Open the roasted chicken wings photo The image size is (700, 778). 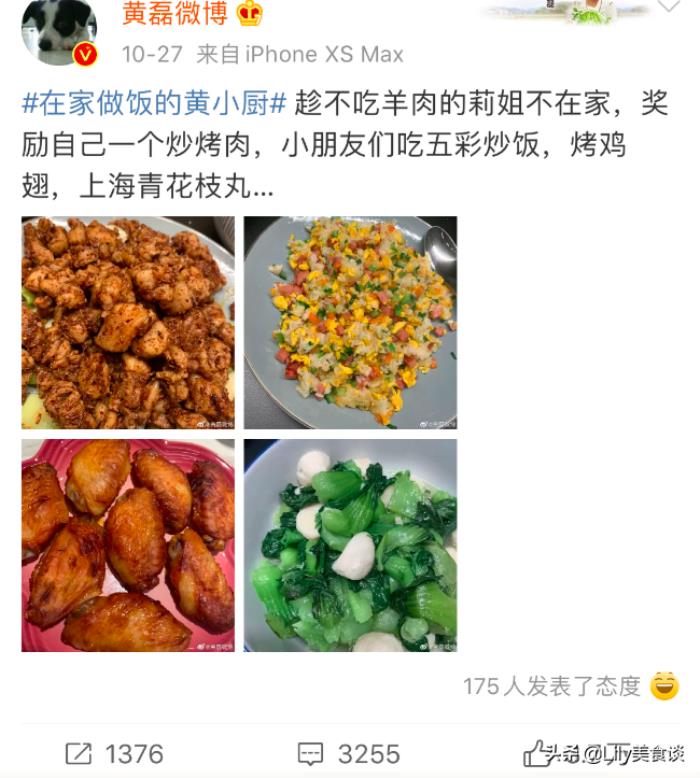click(x=128, y=545)
